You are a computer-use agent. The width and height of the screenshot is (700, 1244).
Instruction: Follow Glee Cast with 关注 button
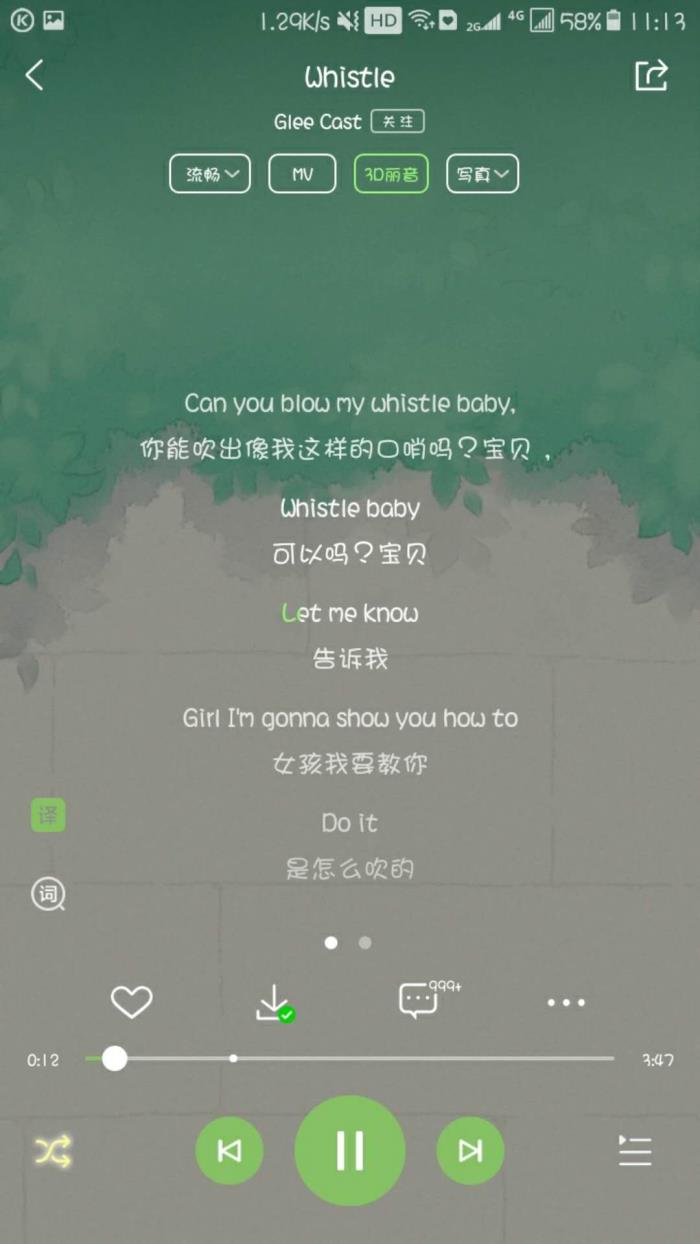click(x=398, y=122)
